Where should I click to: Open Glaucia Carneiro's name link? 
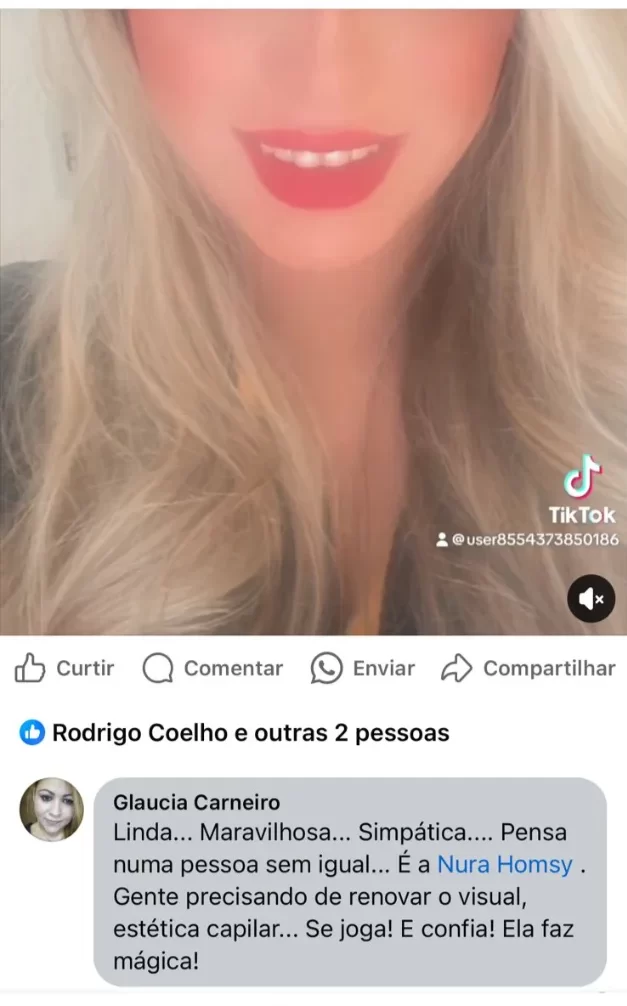tap(196, 802)
